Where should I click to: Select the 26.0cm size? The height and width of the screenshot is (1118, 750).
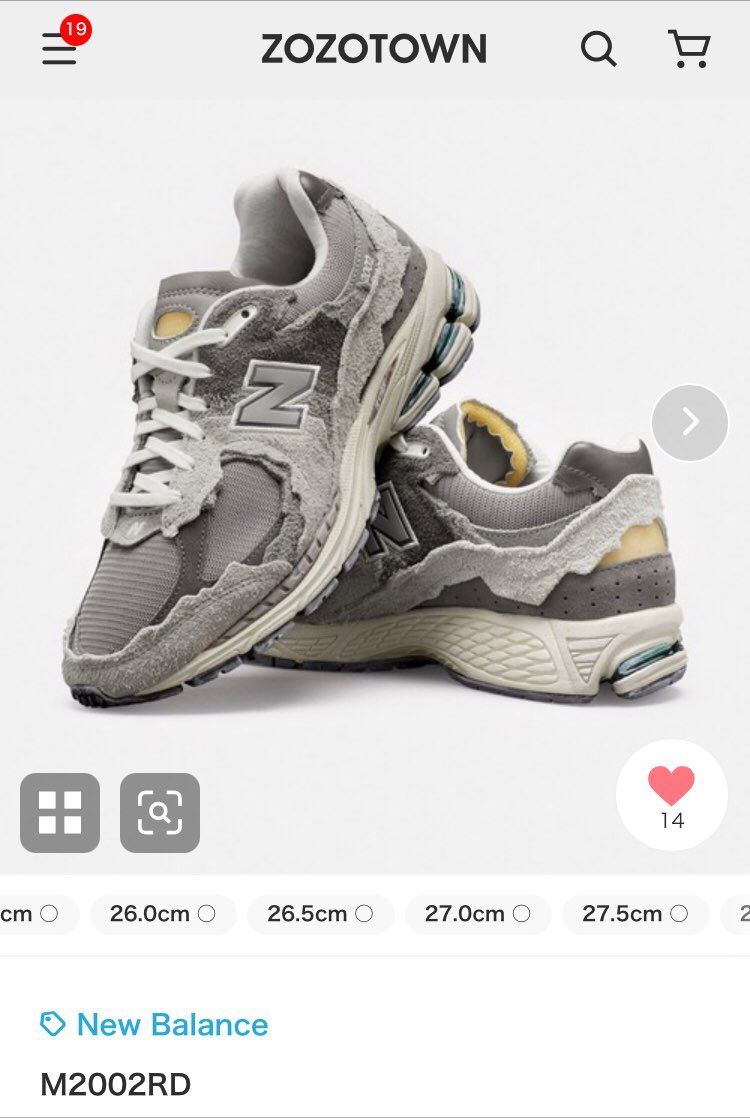click(x=163, y=914)
